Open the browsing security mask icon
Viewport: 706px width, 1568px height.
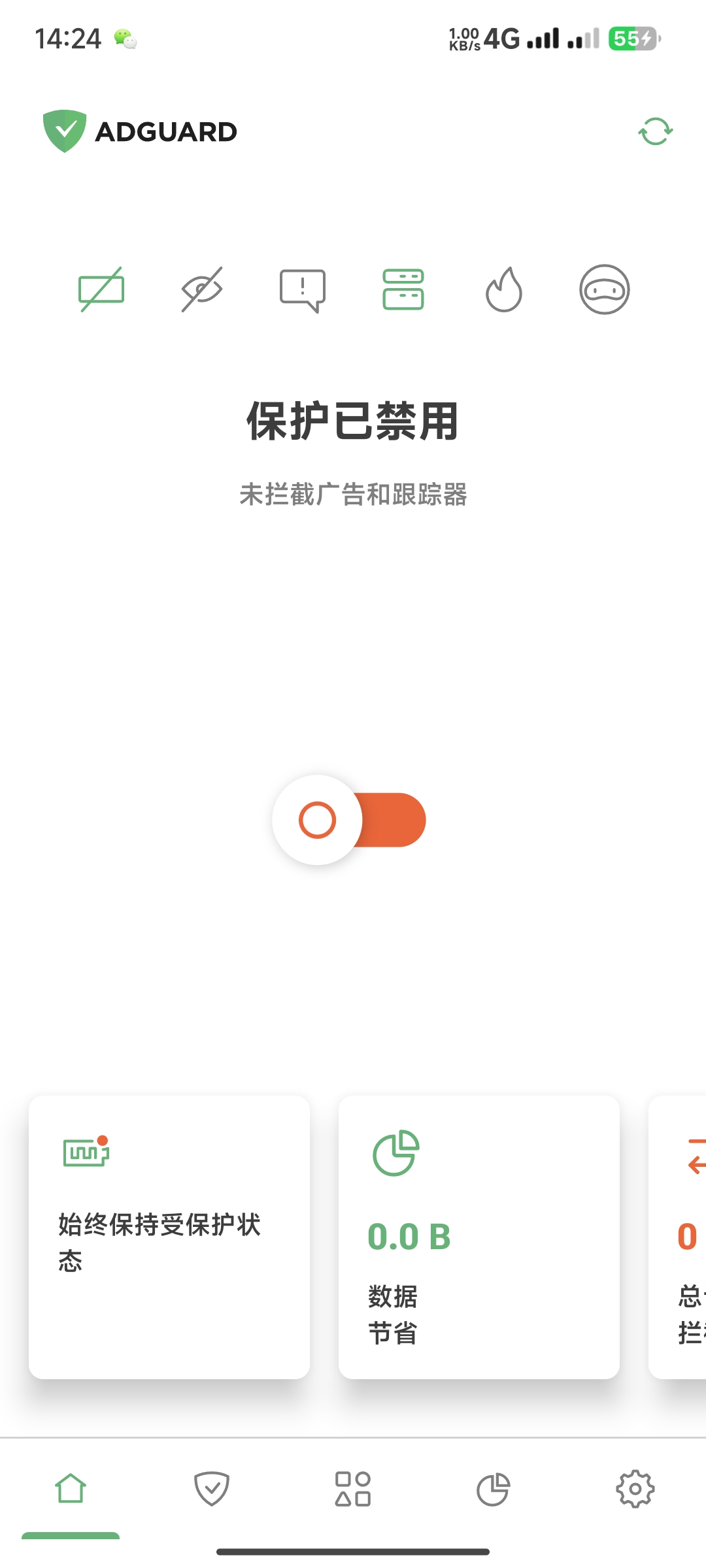(605, 289)
